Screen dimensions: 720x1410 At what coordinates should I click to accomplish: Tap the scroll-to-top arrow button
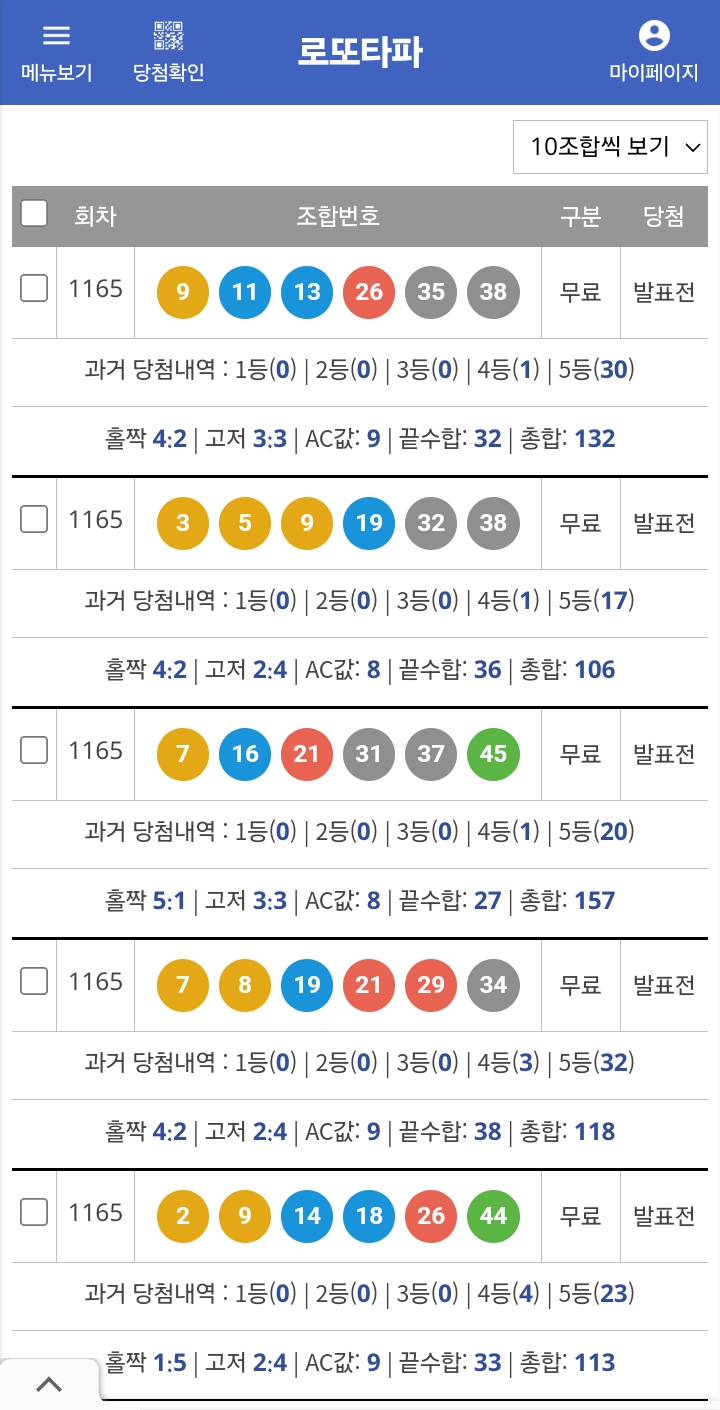coord(49,1385)
